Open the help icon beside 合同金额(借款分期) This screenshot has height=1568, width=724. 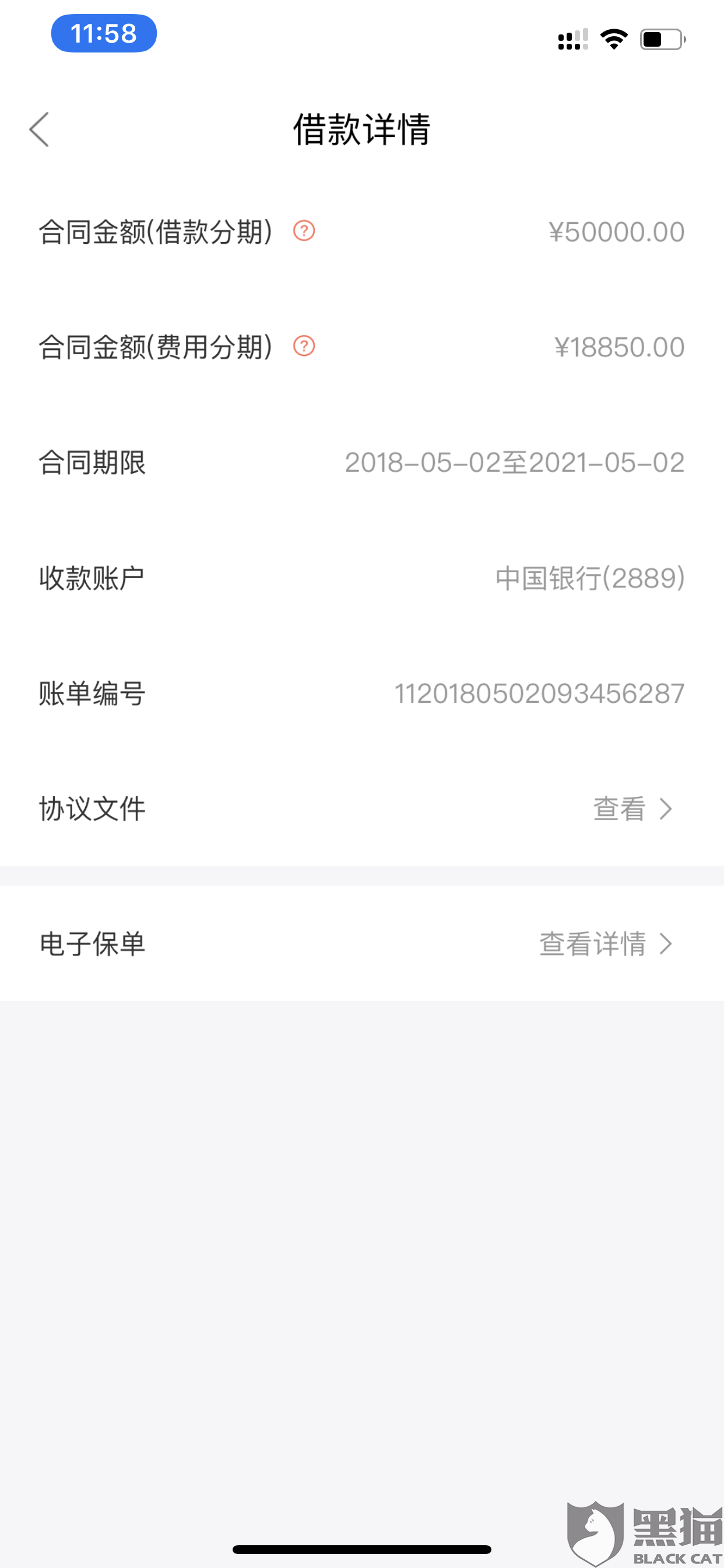[304, 230]
